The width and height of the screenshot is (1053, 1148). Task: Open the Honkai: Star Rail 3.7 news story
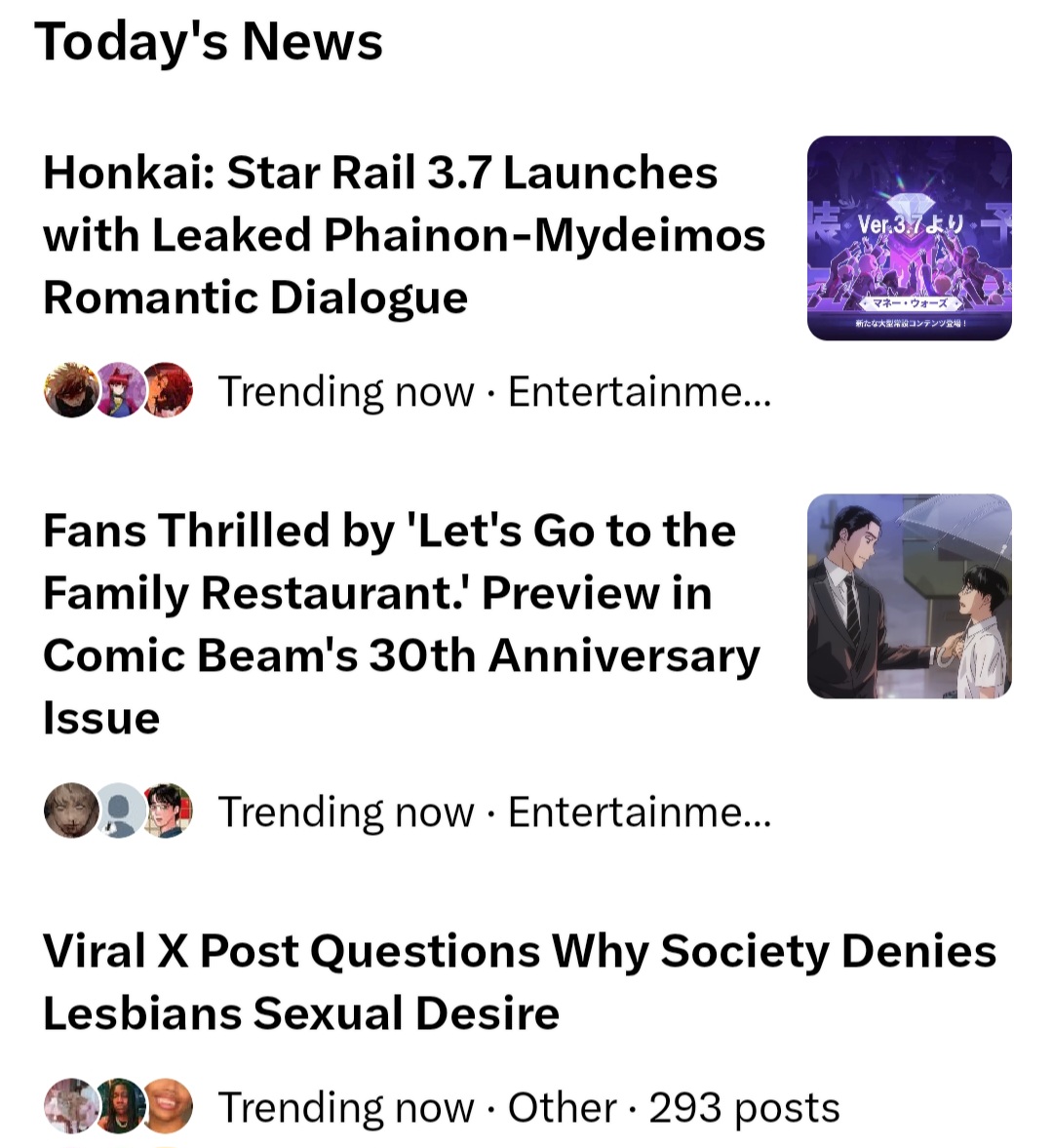click(x=404, y=235)
